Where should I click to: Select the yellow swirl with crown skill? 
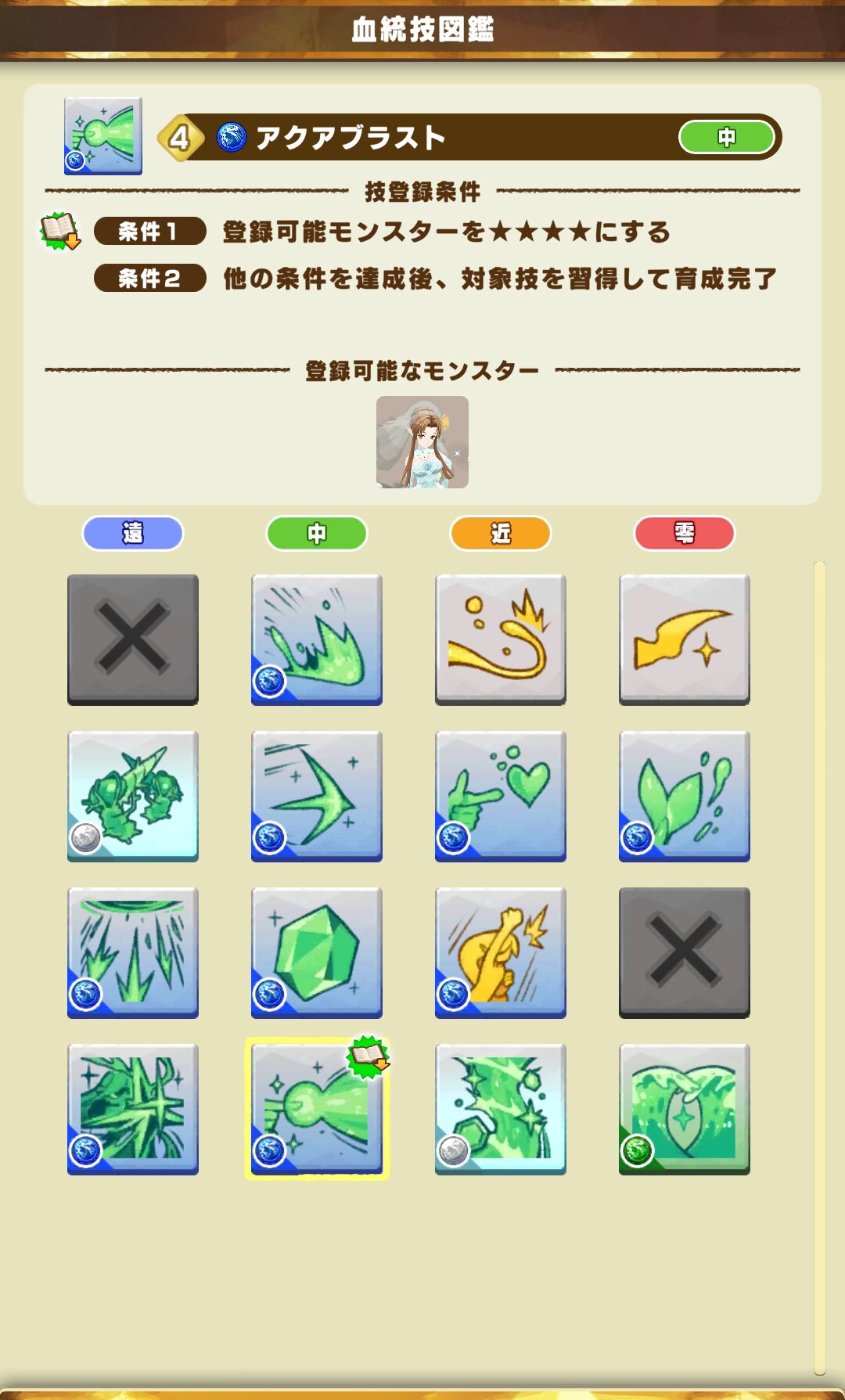click(501, 639)
